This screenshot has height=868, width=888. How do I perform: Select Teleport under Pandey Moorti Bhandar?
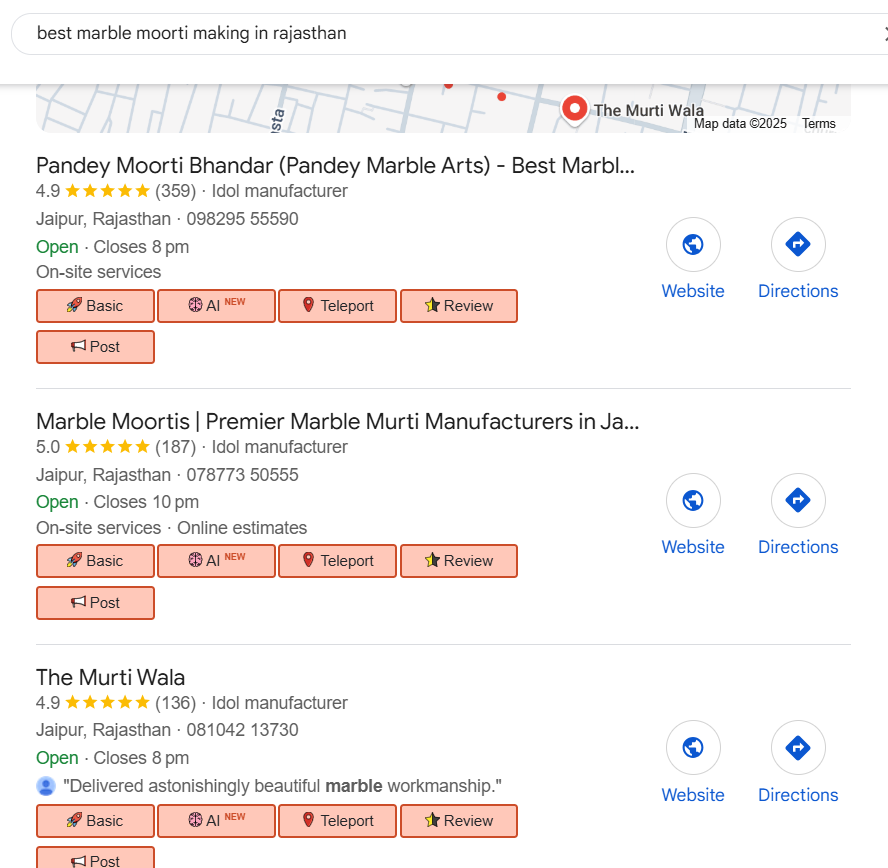tap(337, 306)
